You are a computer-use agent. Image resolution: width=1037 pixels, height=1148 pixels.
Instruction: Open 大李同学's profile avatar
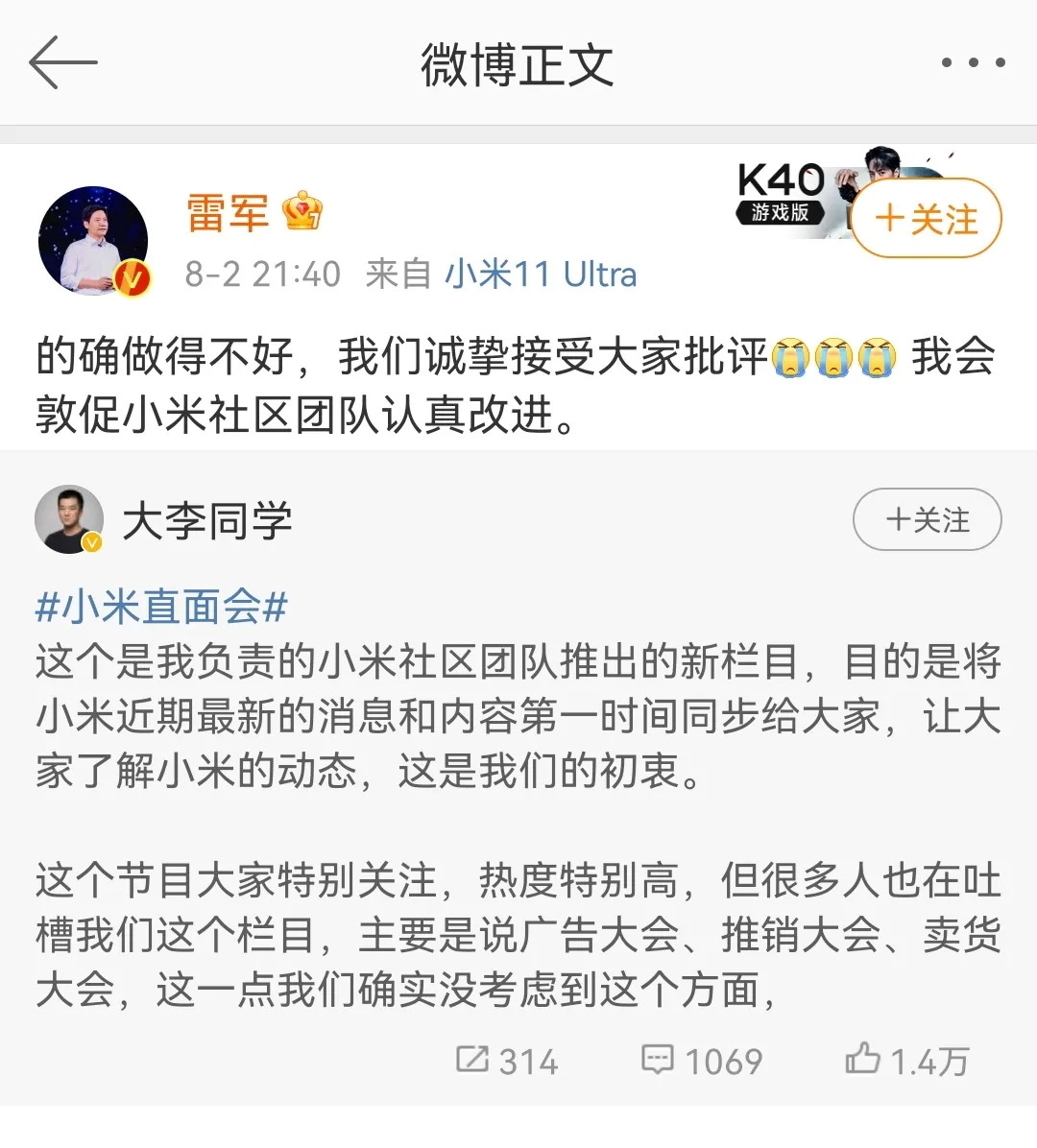(69, 519)
